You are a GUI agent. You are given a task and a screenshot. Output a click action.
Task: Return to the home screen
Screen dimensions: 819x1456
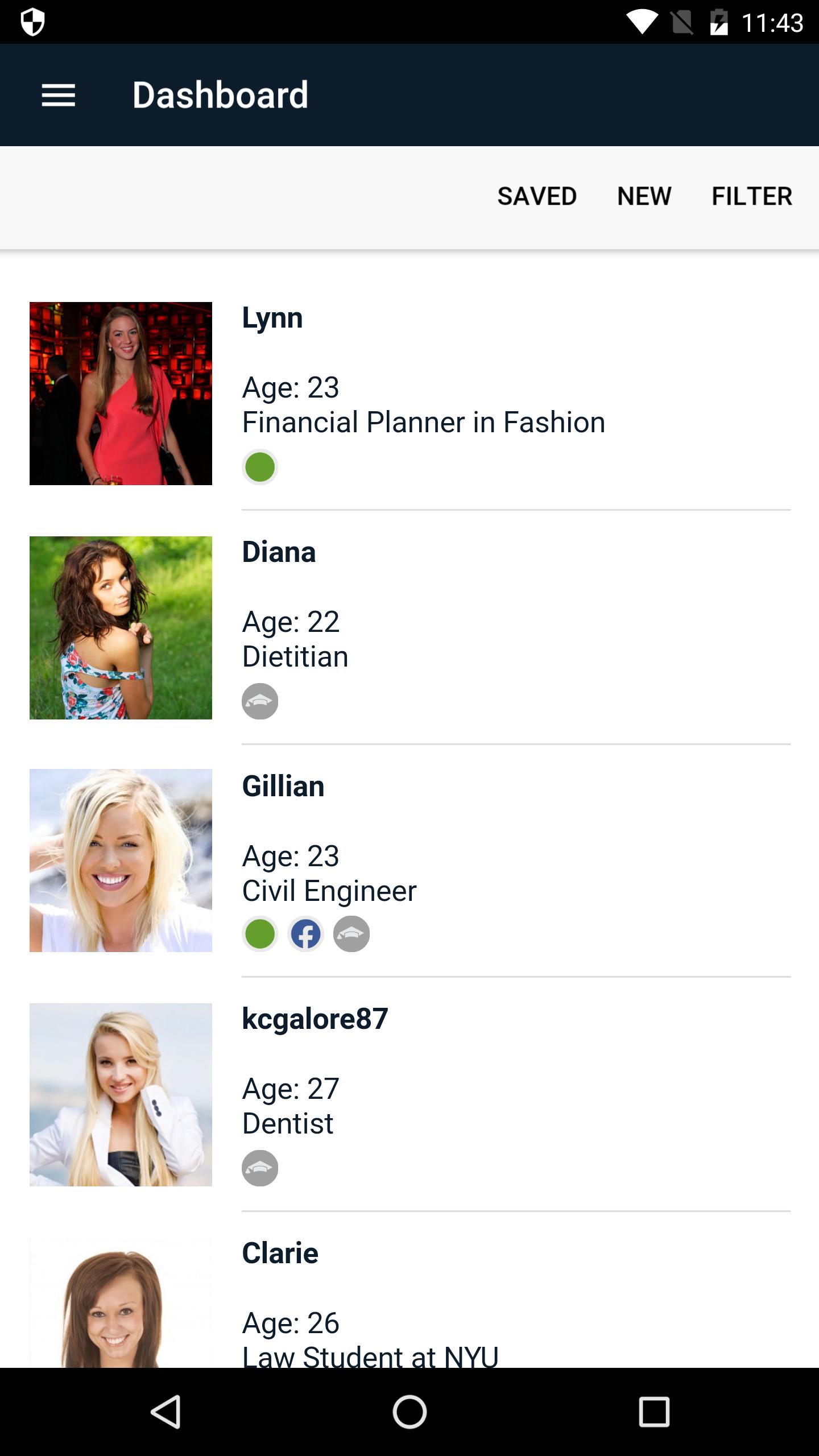coord(409,1412)
